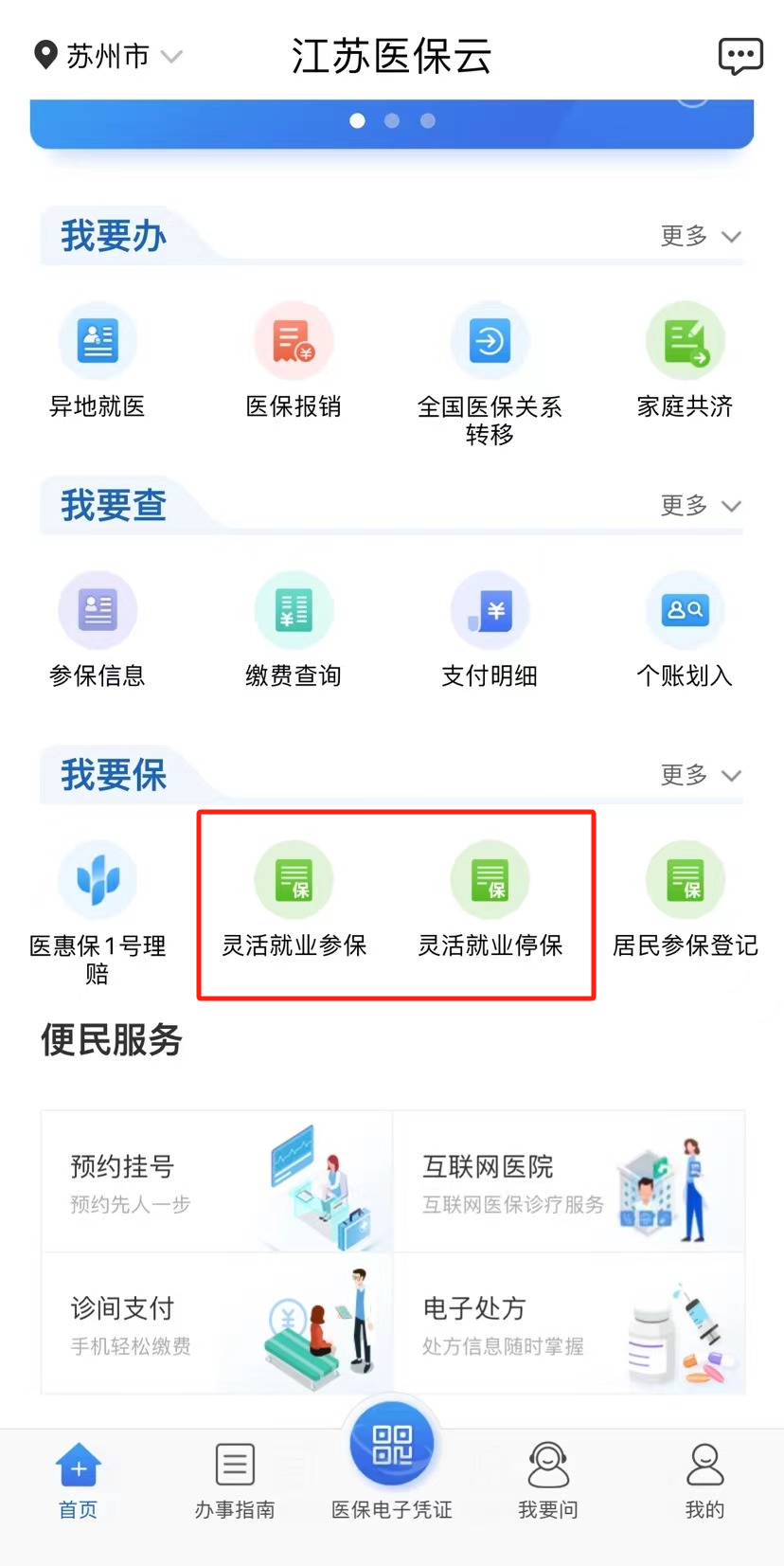Expand 更多 in the 我要查 section
Screen dimensions: 784x1566
[x=700, y=505]
